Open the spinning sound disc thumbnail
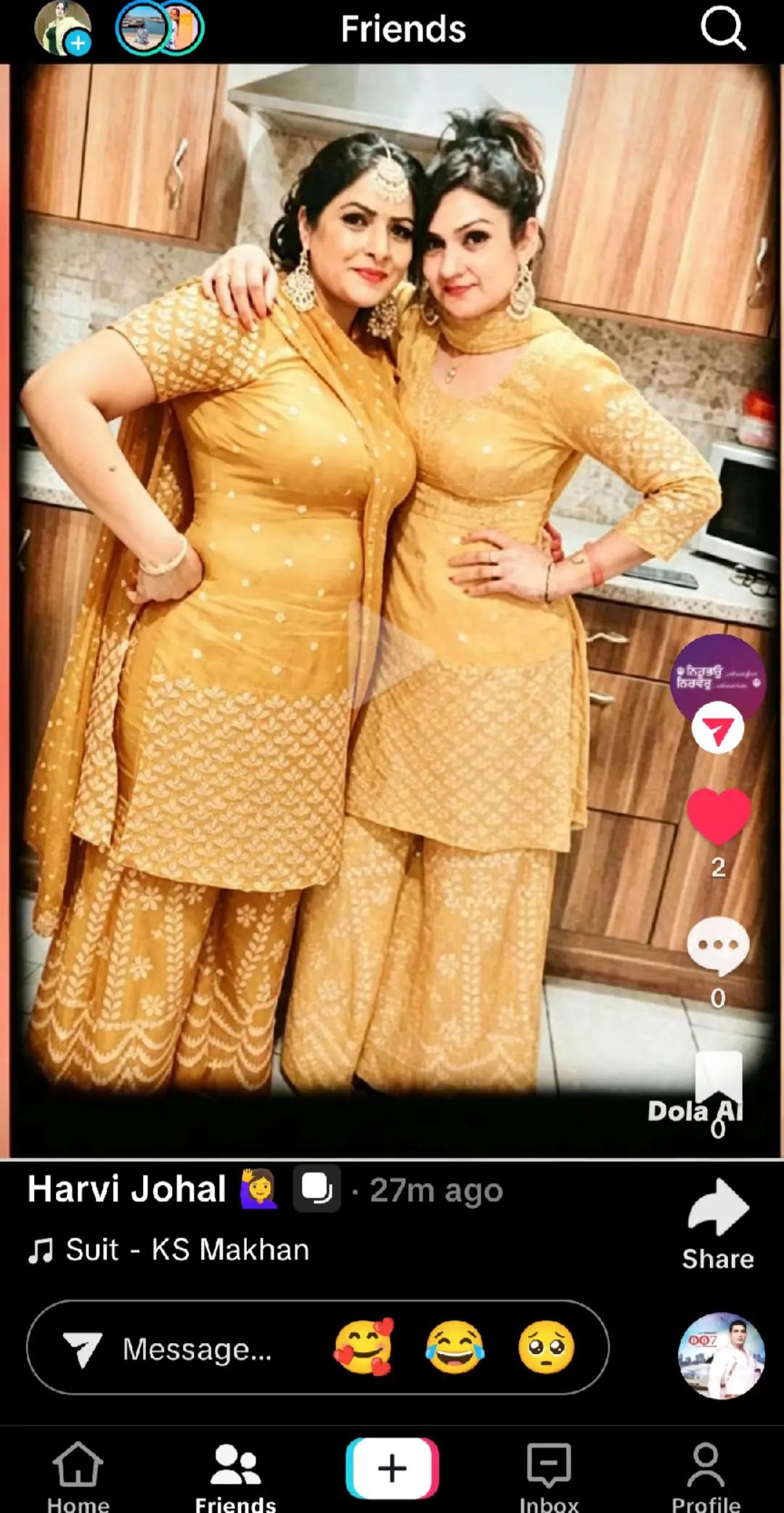Image resolution: width=784 pixels, height=1513 pixels. 721,1355
